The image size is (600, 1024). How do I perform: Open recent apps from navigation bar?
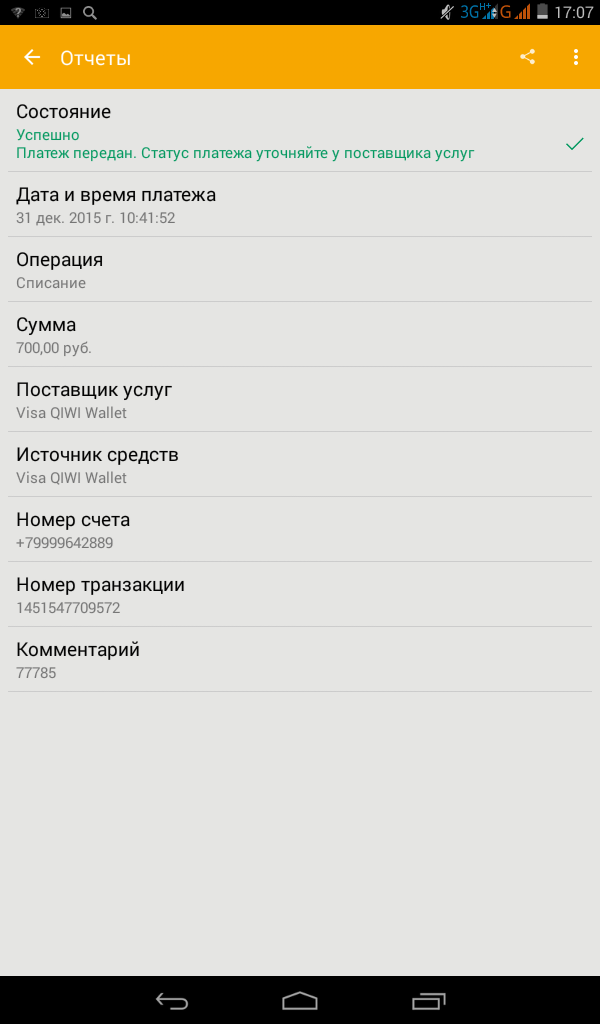[x=429, y=1000]
